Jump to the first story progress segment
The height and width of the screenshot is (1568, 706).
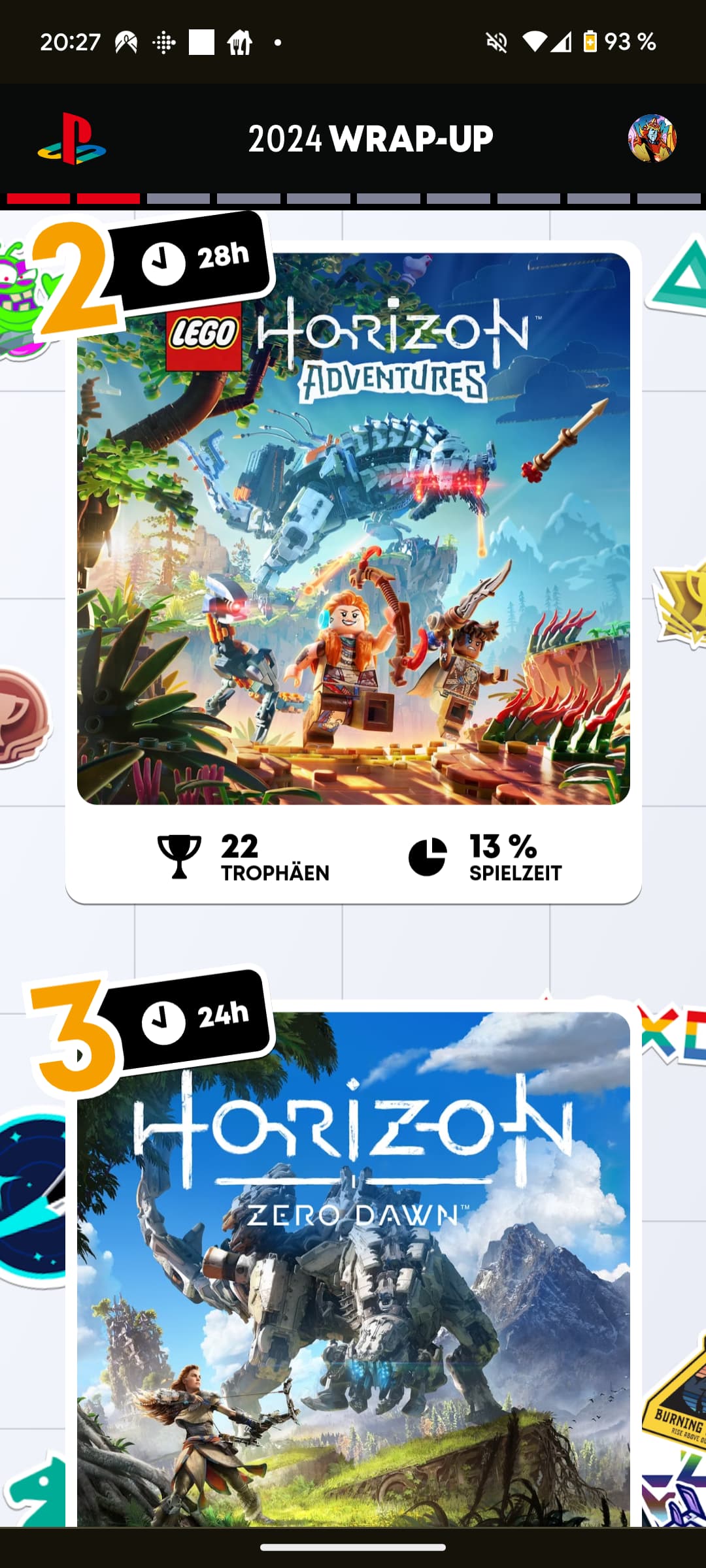click(x=39, y=199)
